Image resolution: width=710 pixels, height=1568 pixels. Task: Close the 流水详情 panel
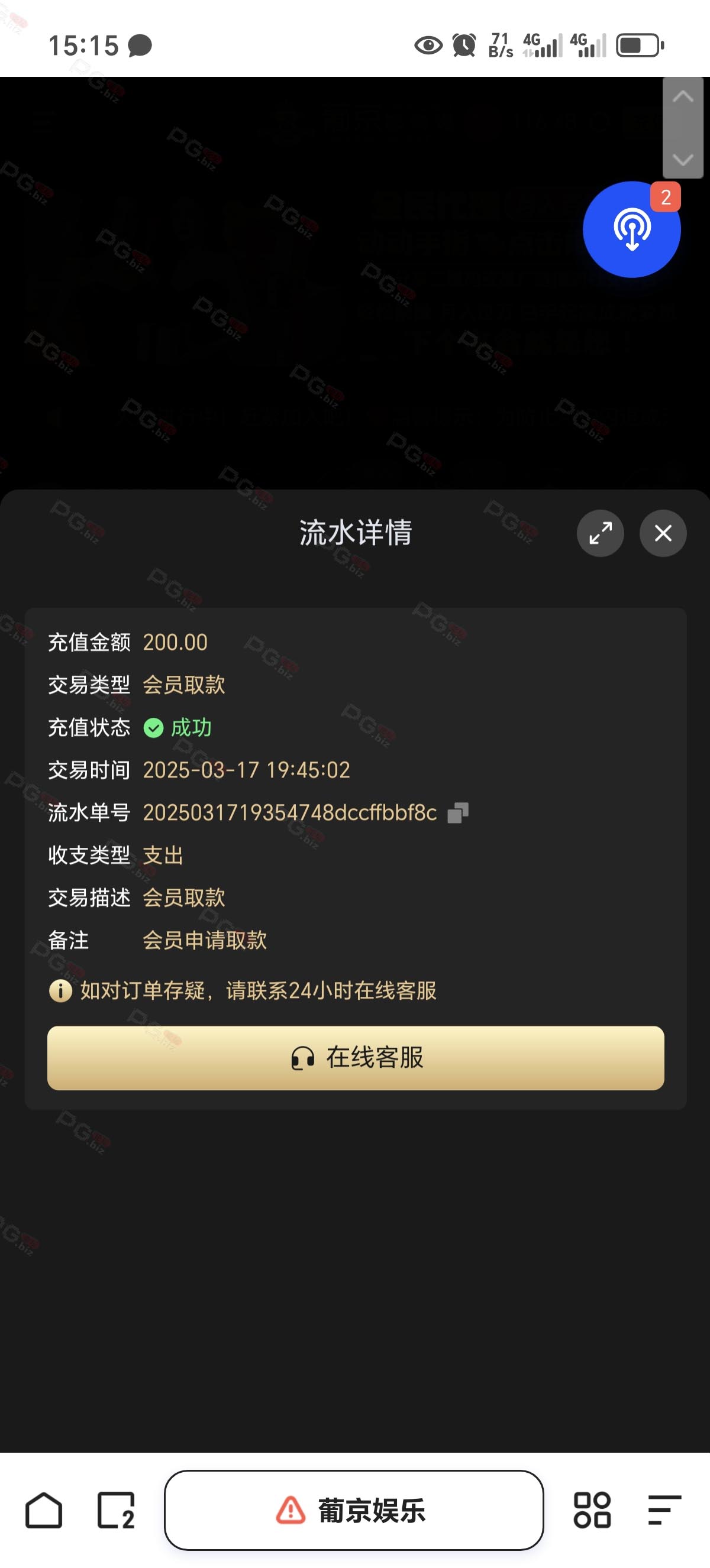[x=663, y=533]
